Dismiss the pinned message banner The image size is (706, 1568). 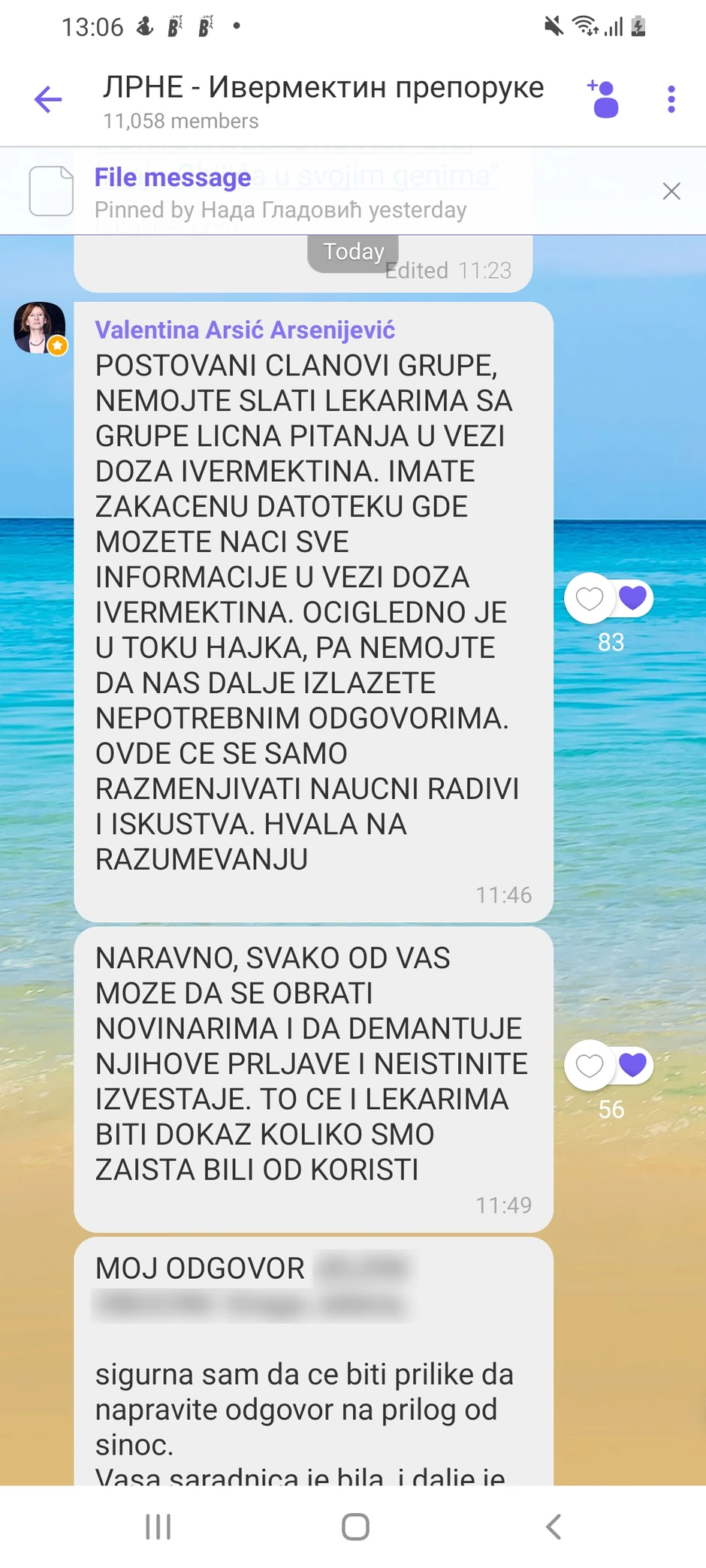pyautogui.click(x=671, y=191)
